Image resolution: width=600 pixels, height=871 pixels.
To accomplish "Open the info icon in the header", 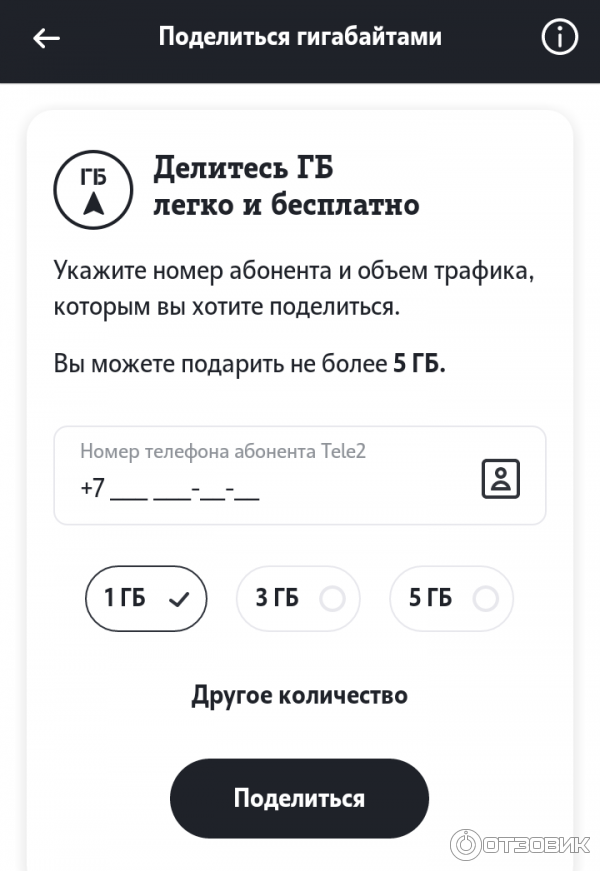I will click(x=560, y=38).
